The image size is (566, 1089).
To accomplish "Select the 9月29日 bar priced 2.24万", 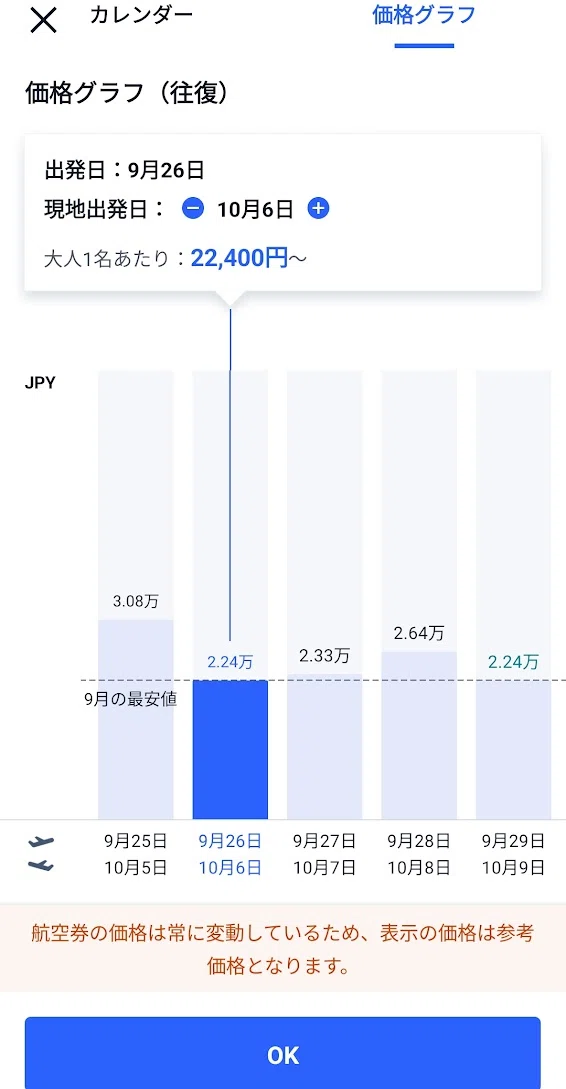I will click(x=513, y=749).
